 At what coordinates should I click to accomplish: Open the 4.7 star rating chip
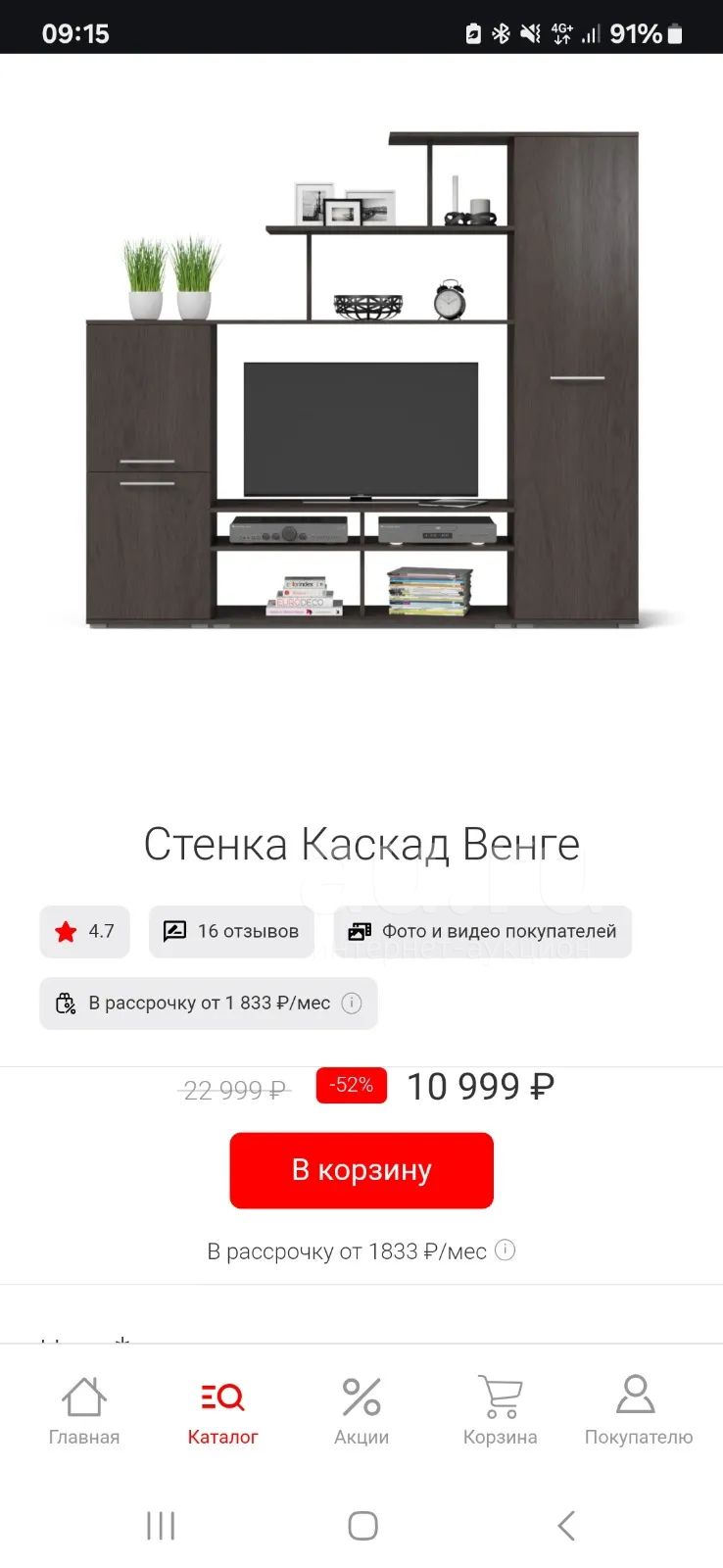[x=85, y=931]
